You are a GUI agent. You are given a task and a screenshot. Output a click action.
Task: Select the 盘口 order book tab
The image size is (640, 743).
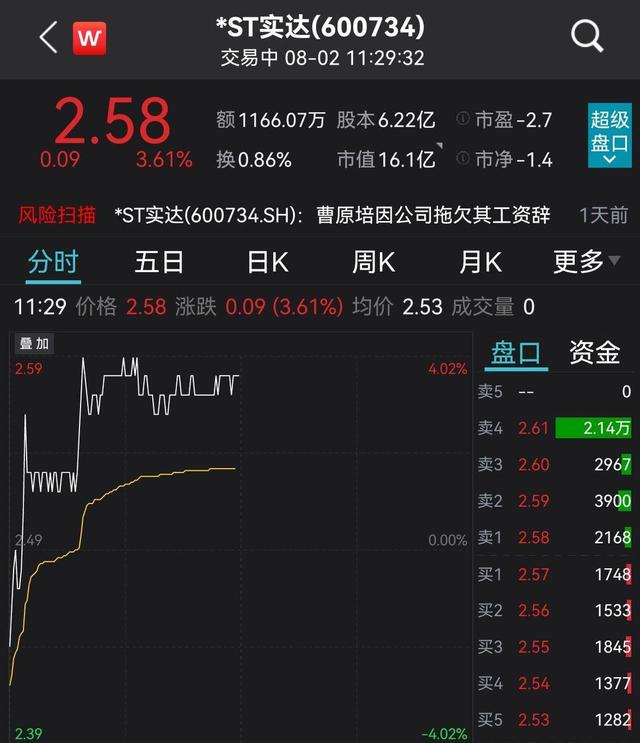pos(516,352)
